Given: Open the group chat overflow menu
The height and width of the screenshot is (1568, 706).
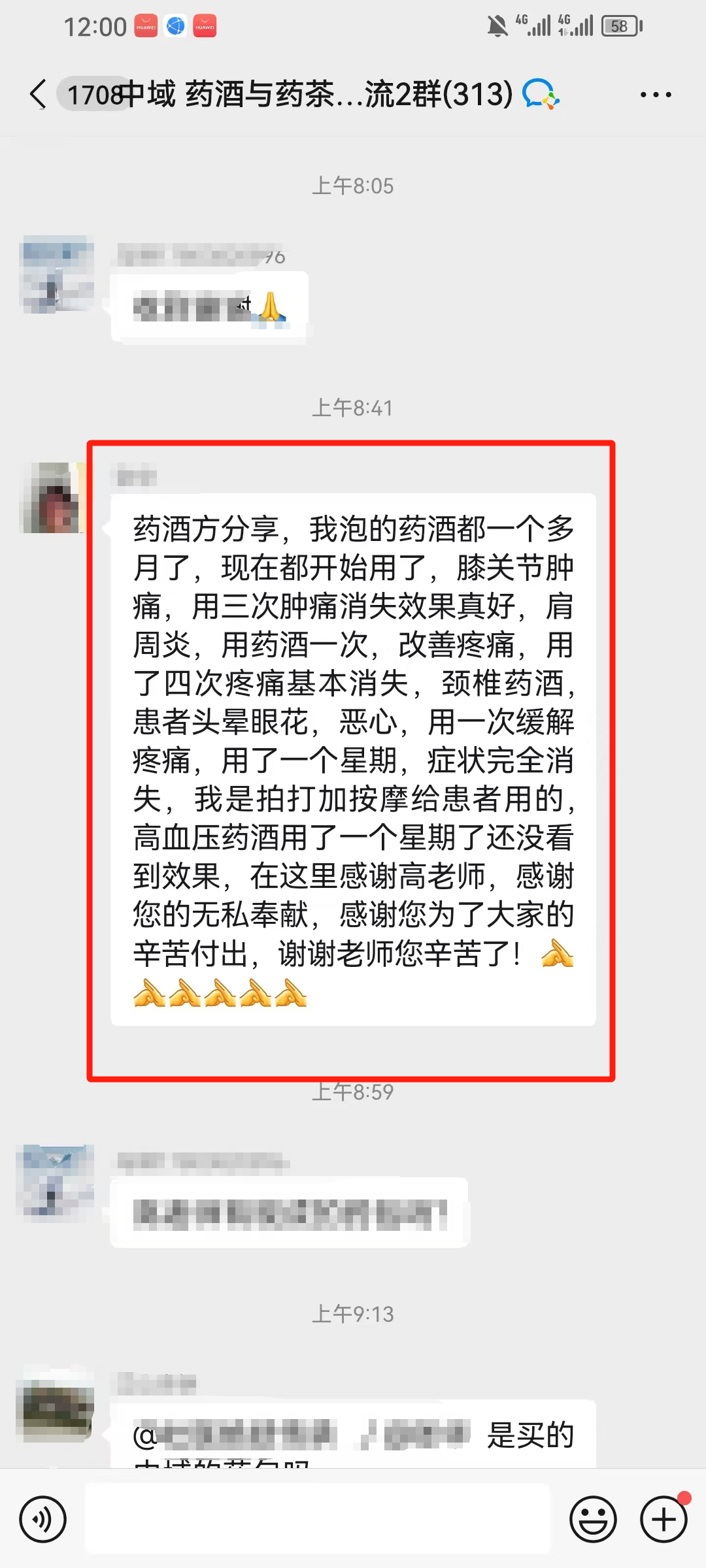Looking at the screenshot, I should (x=656, y=95).
